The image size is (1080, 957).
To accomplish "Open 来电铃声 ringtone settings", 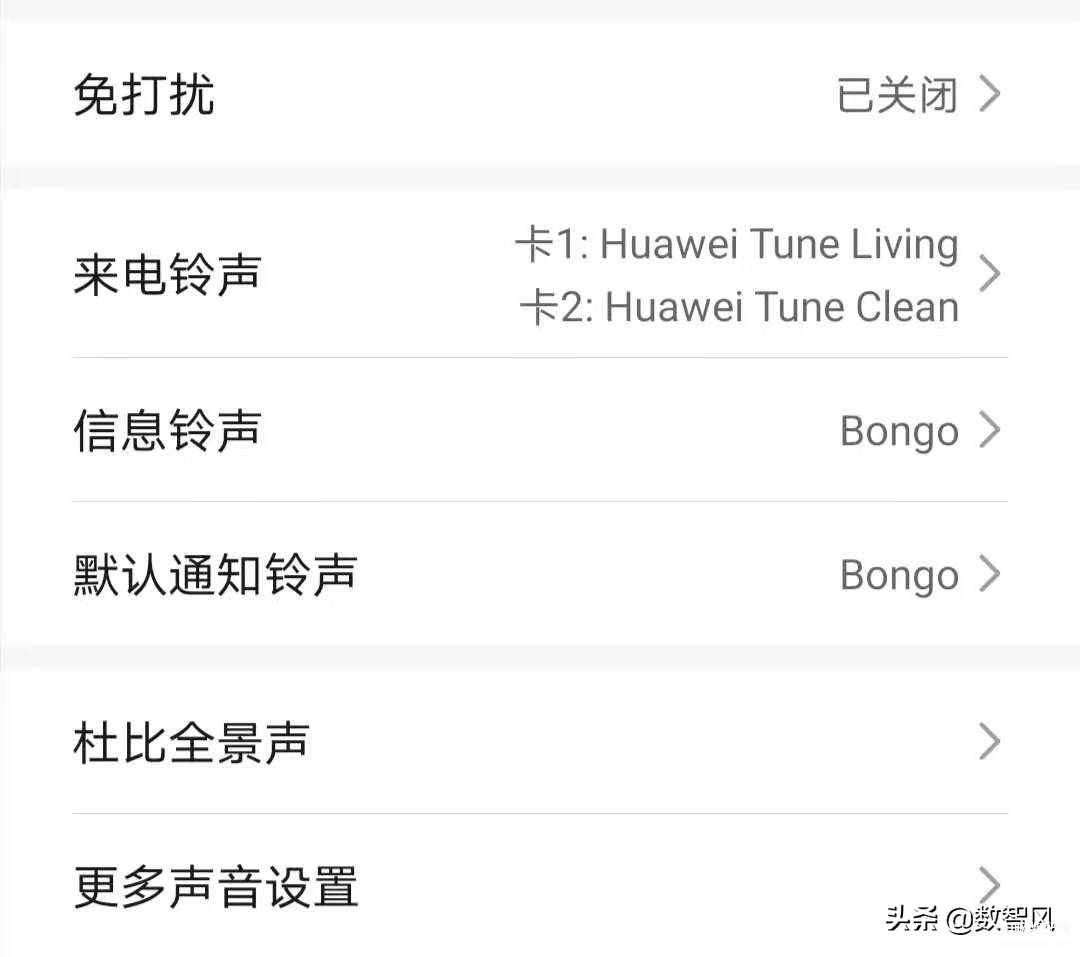I will pyautogui.click(x=540, y=274).
